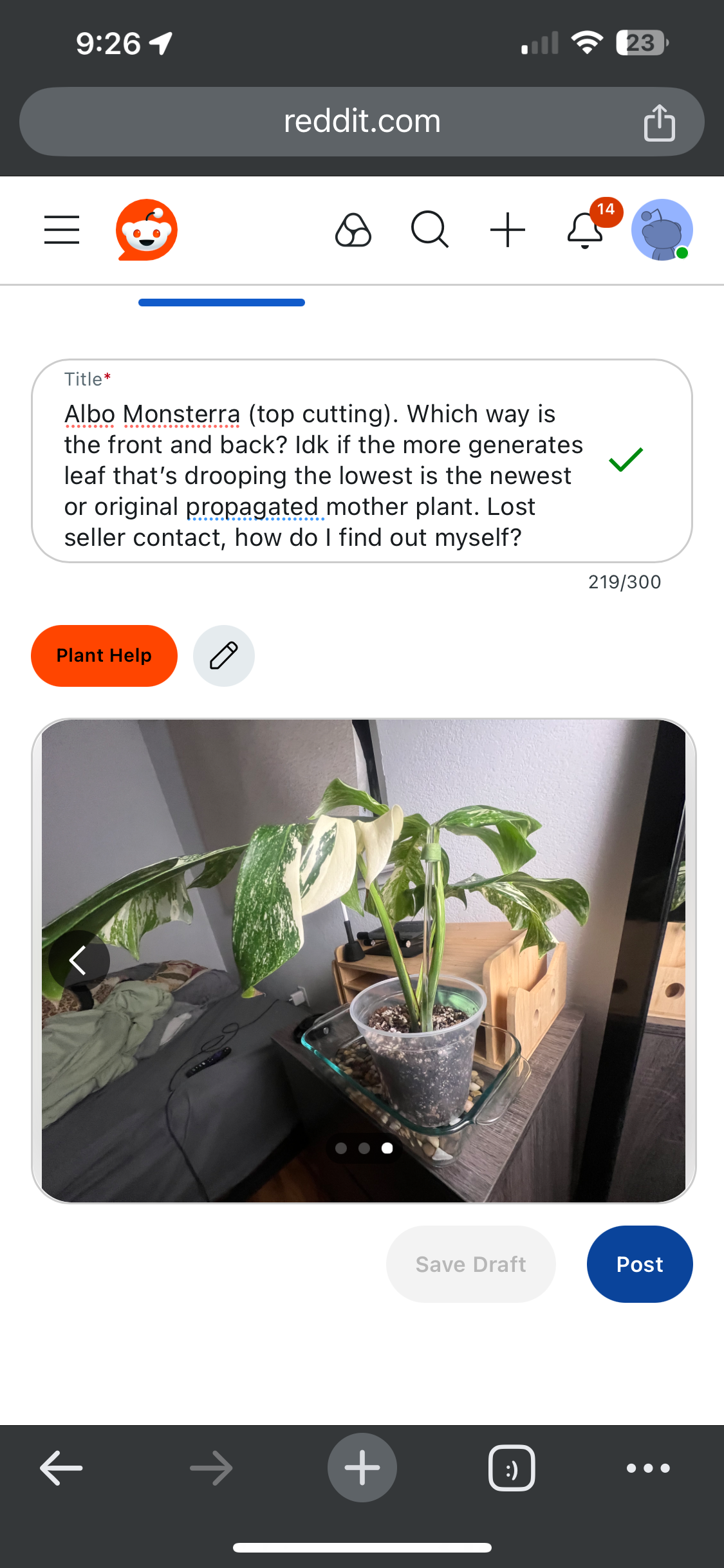Open Reddit search
Image resolution: width=724 pixels, height=1568 pixels.
pyautogui.click(x=430, y=230)
